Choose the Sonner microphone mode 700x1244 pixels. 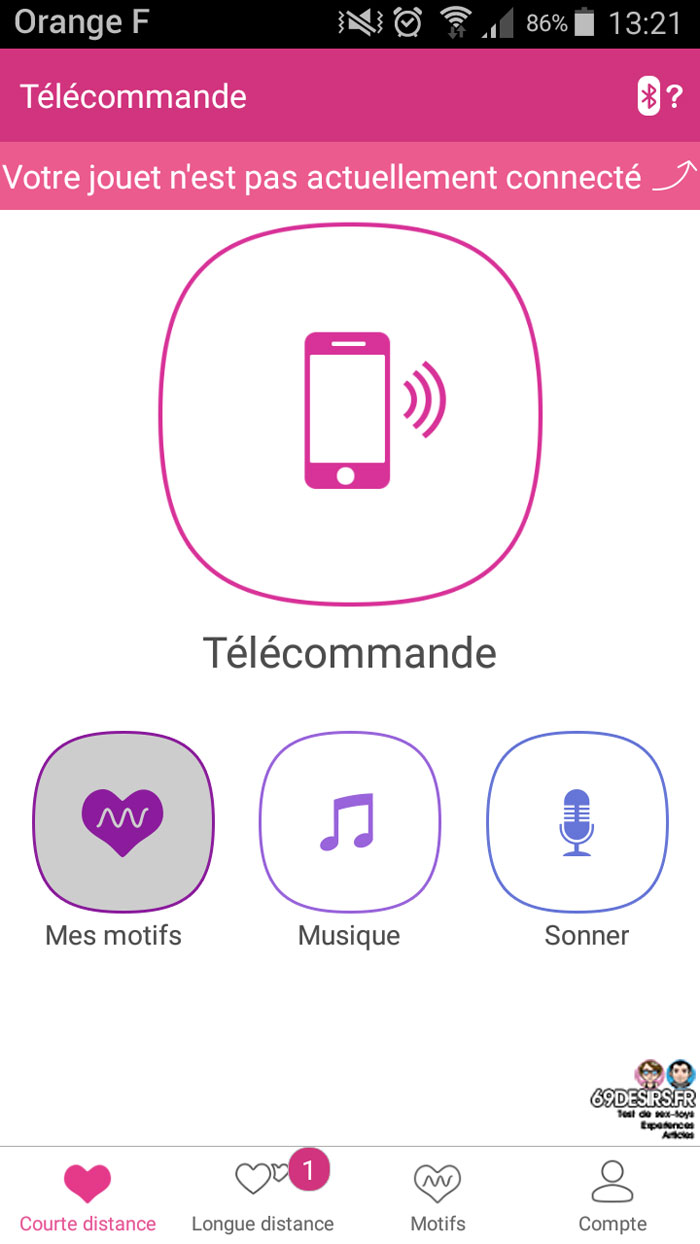click(577, 822)
